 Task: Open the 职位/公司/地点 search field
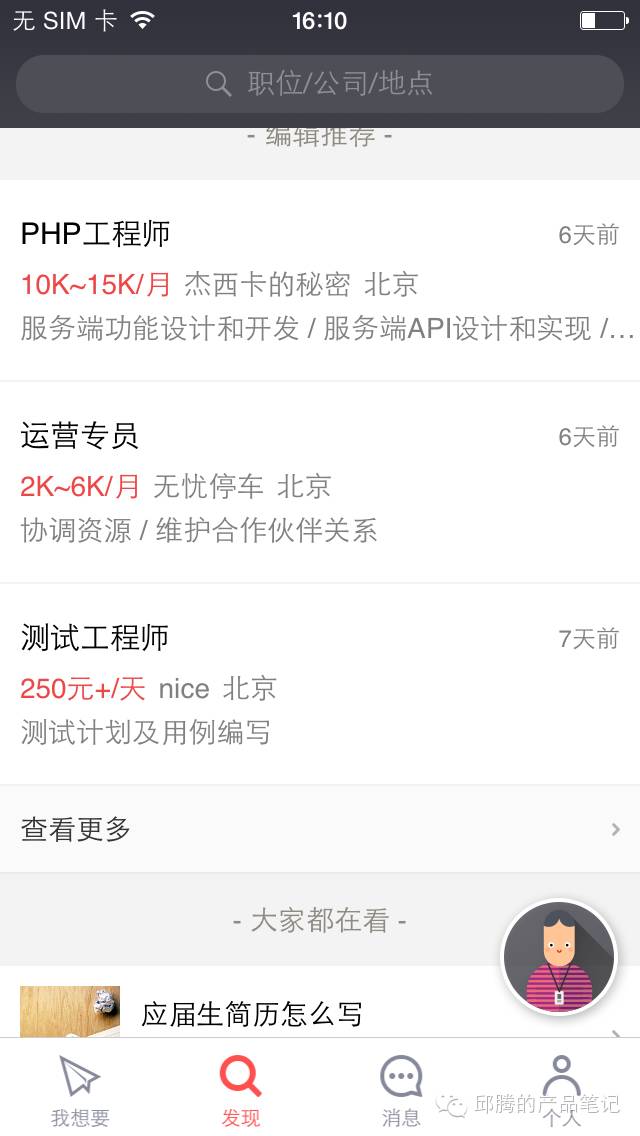click(x=320, y=83)
